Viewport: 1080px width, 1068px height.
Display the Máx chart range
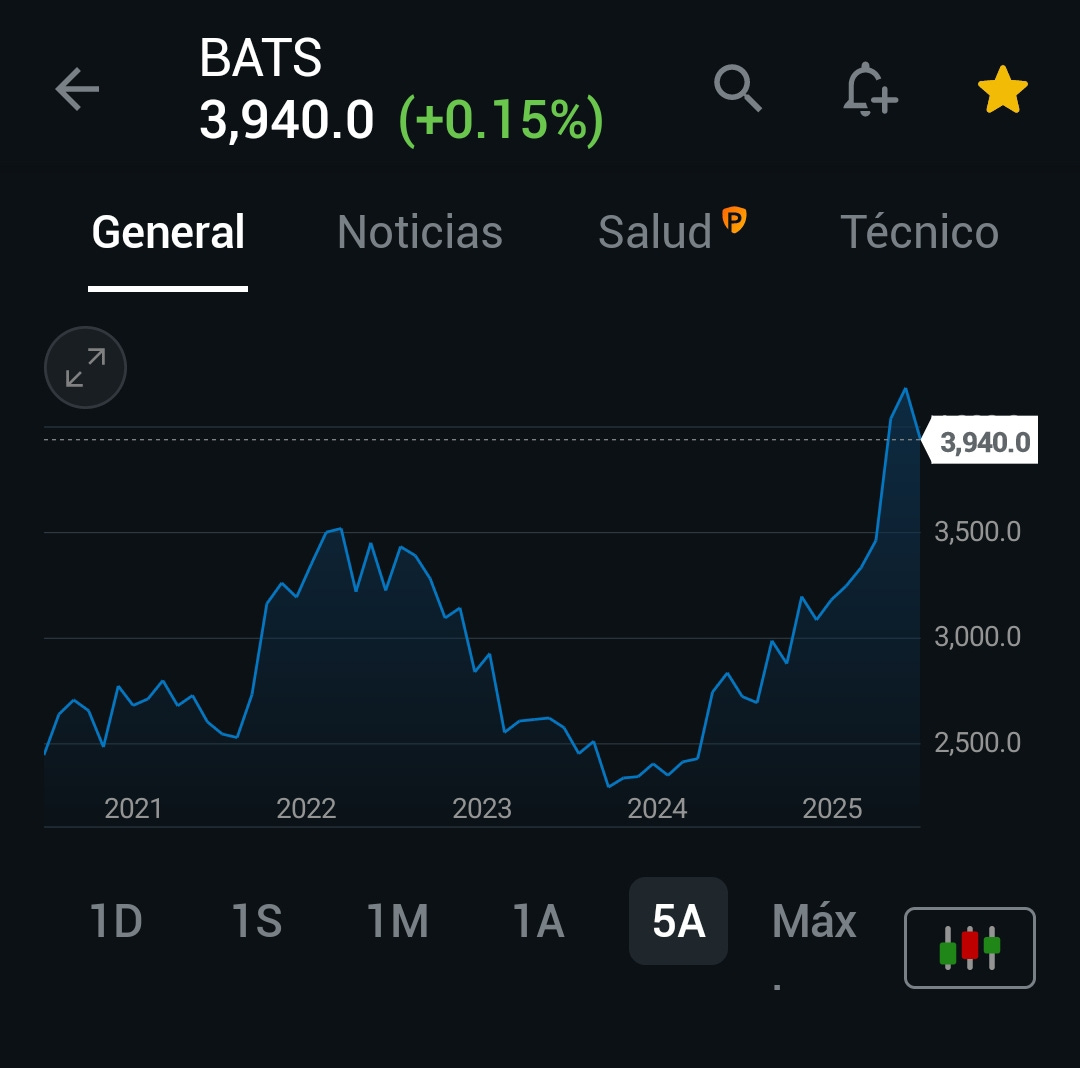(x=814, y=921)
